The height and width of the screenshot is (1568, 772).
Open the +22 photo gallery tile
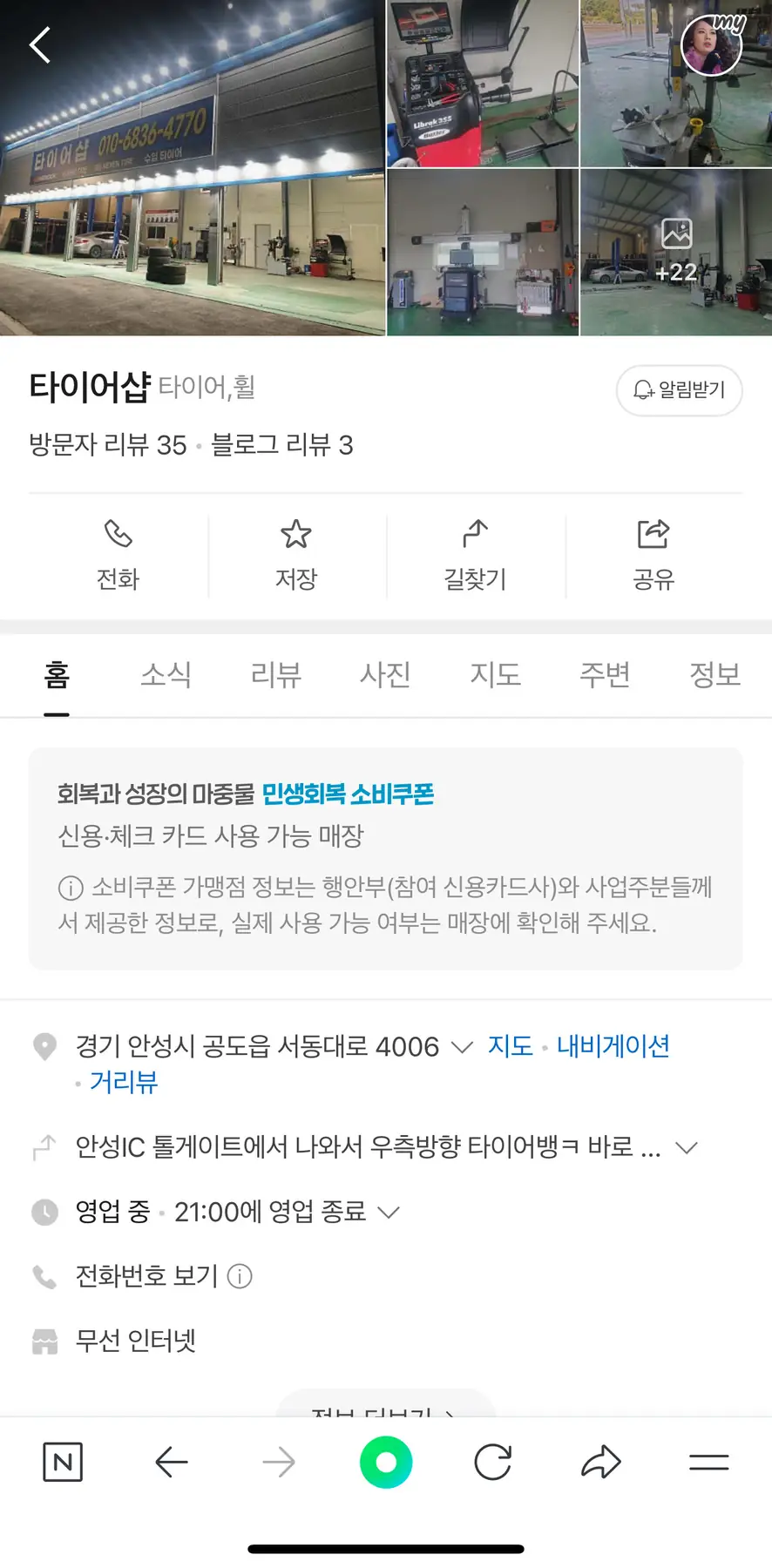point(676,253)
